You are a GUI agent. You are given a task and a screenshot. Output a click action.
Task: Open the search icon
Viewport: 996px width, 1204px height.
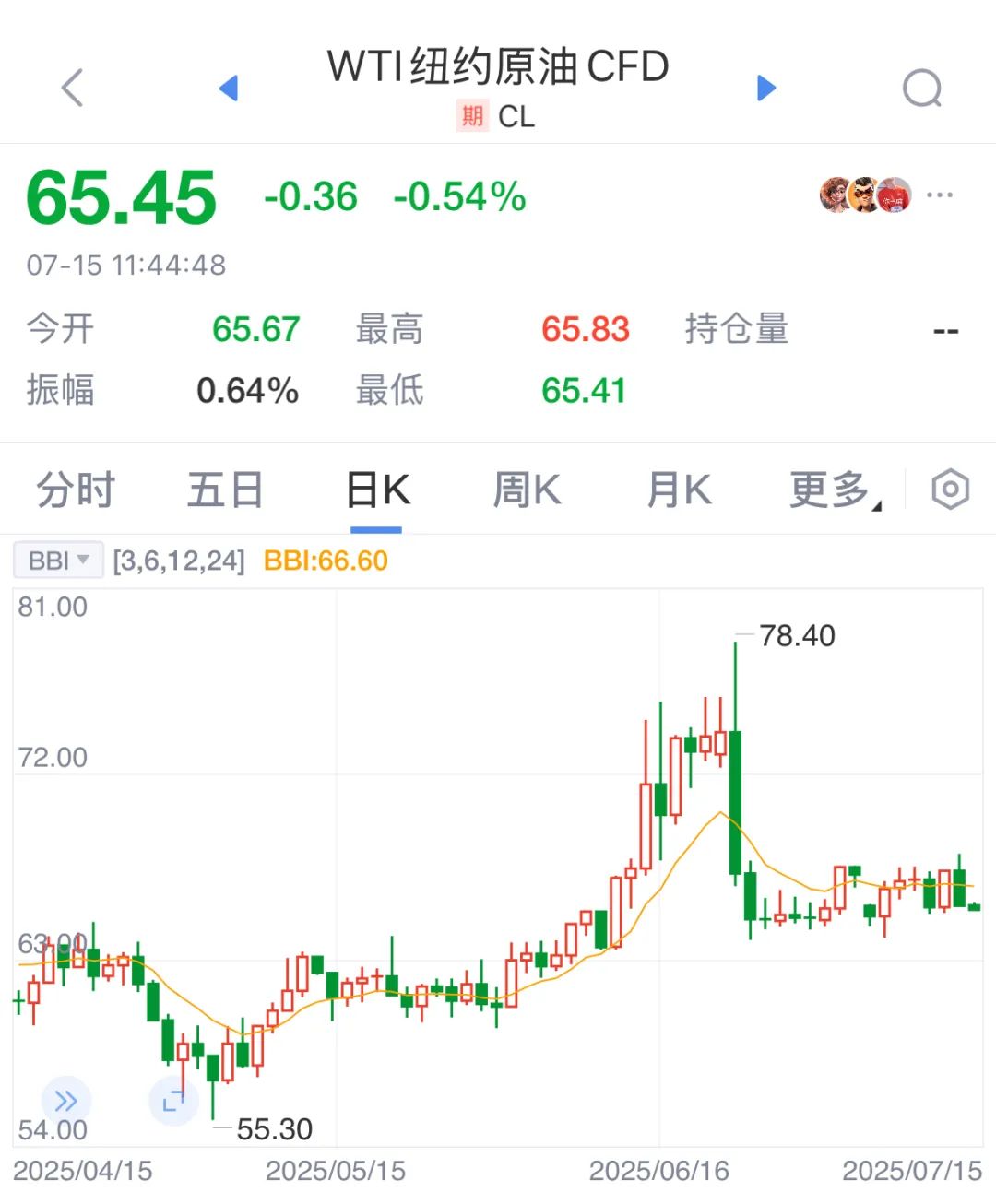click(x=921, y=89)
